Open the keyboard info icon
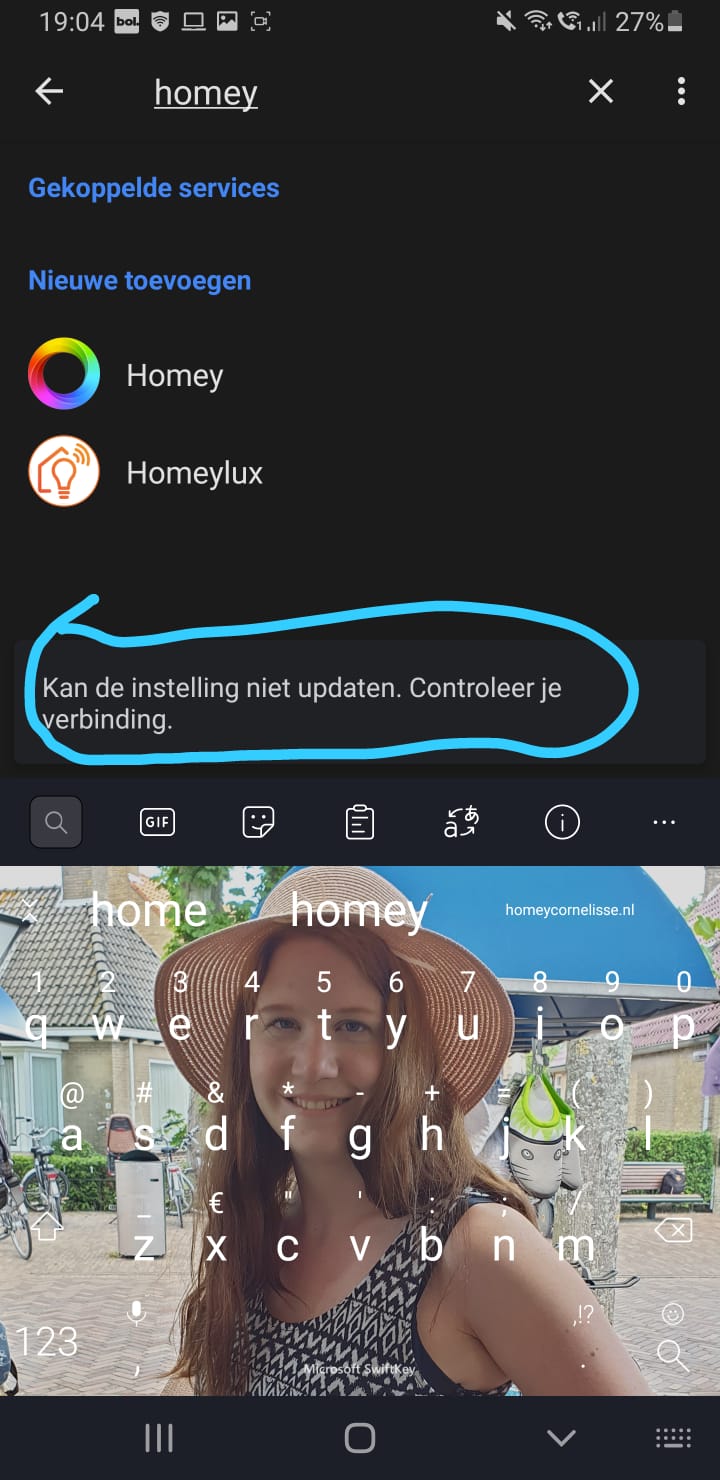 pos(562,823)
